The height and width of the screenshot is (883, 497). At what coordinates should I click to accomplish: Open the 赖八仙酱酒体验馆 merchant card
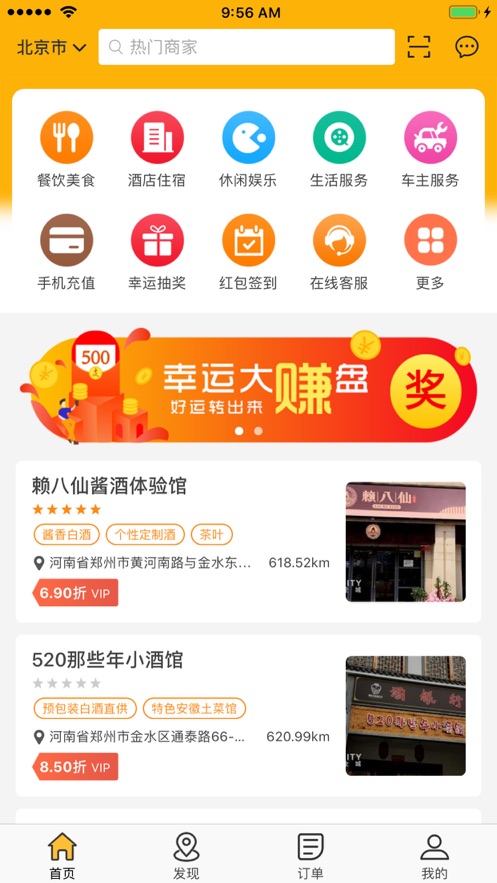(x=248, y=542)
